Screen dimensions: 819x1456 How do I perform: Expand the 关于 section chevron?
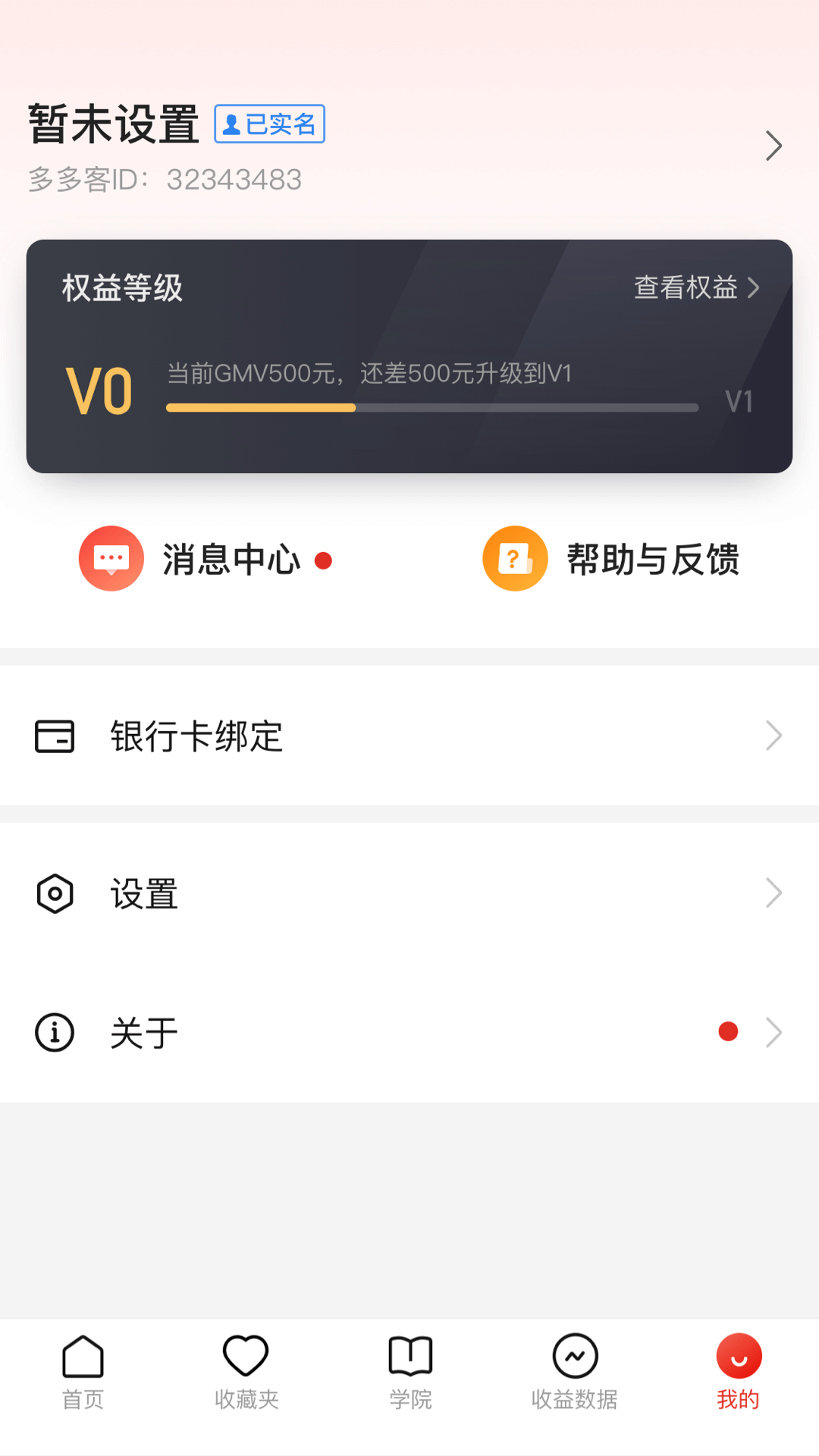[773, 1031]
